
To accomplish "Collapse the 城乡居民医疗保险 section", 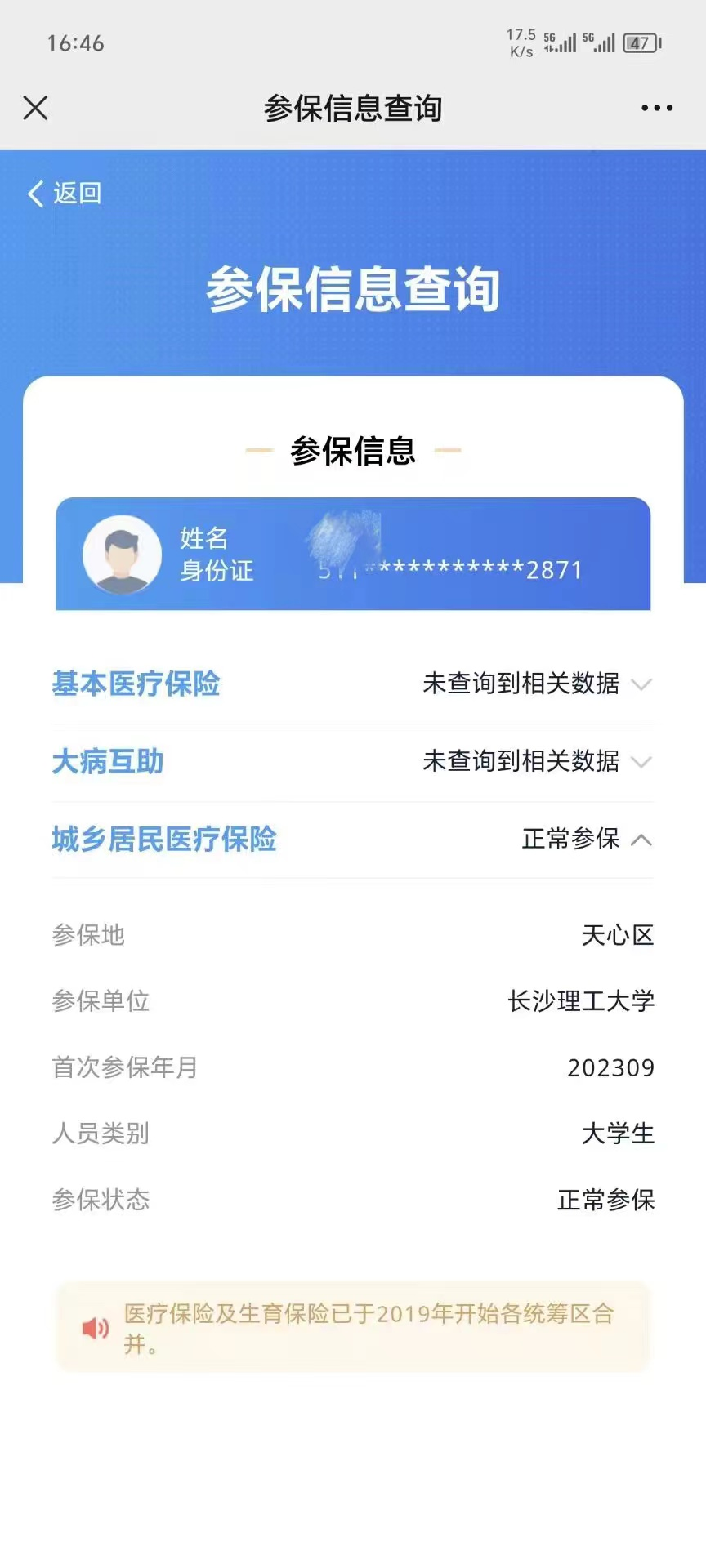I will (x=641, y=840).
